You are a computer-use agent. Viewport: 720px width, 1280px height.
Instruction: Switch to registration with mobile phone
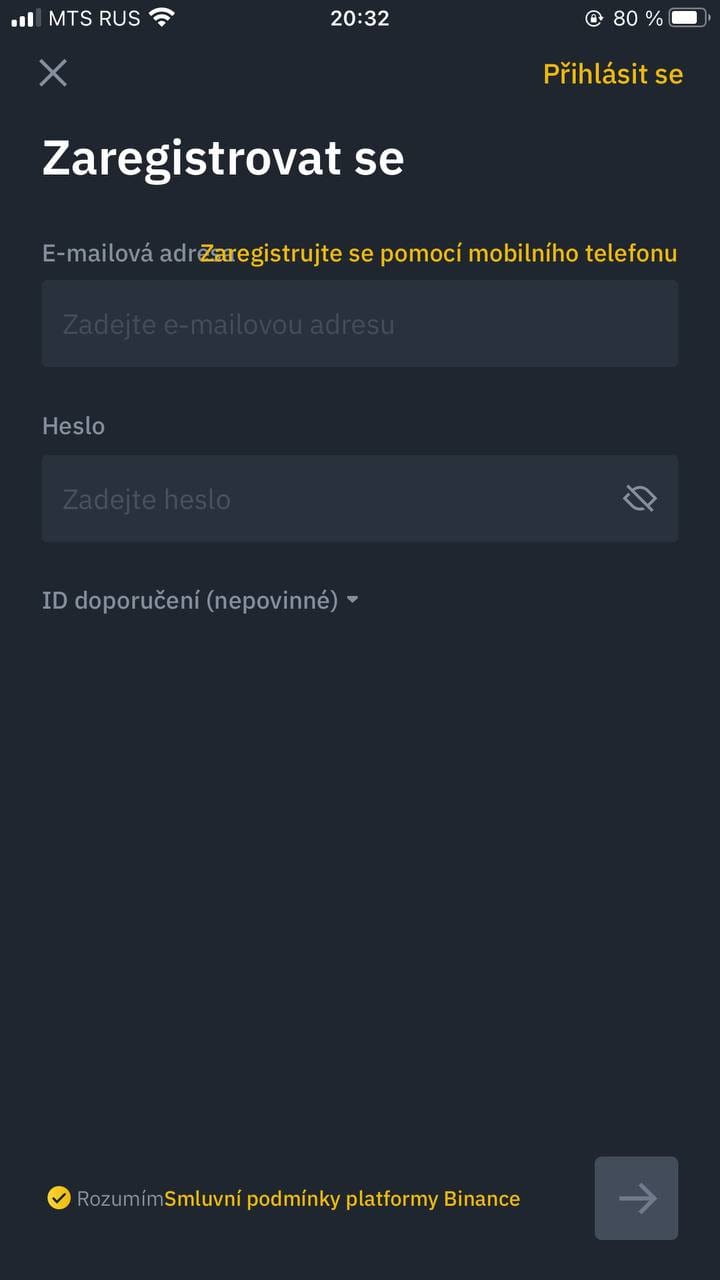[439, 253]
